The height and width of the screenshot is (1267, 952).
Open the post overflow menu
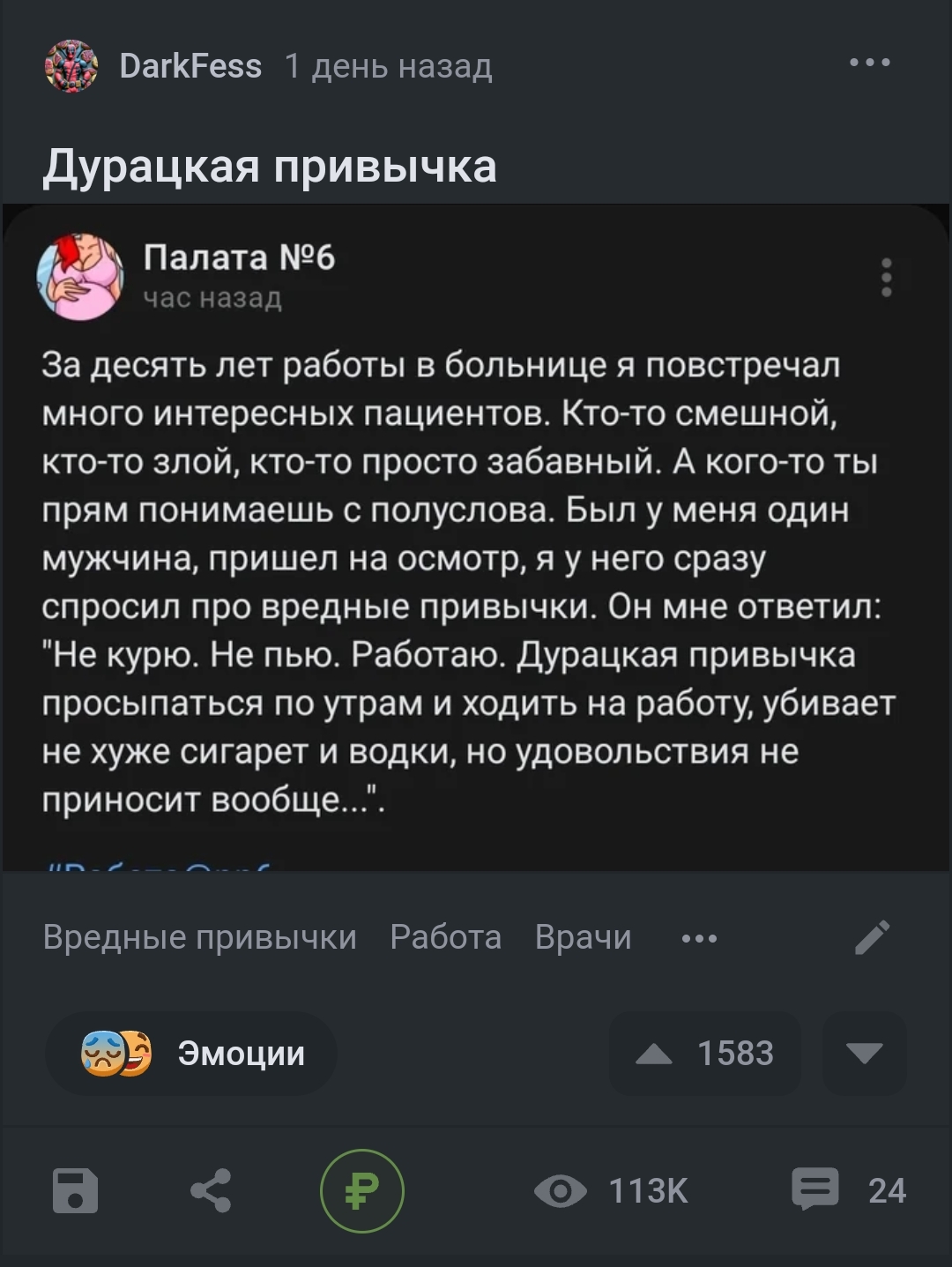coord(869,63)
